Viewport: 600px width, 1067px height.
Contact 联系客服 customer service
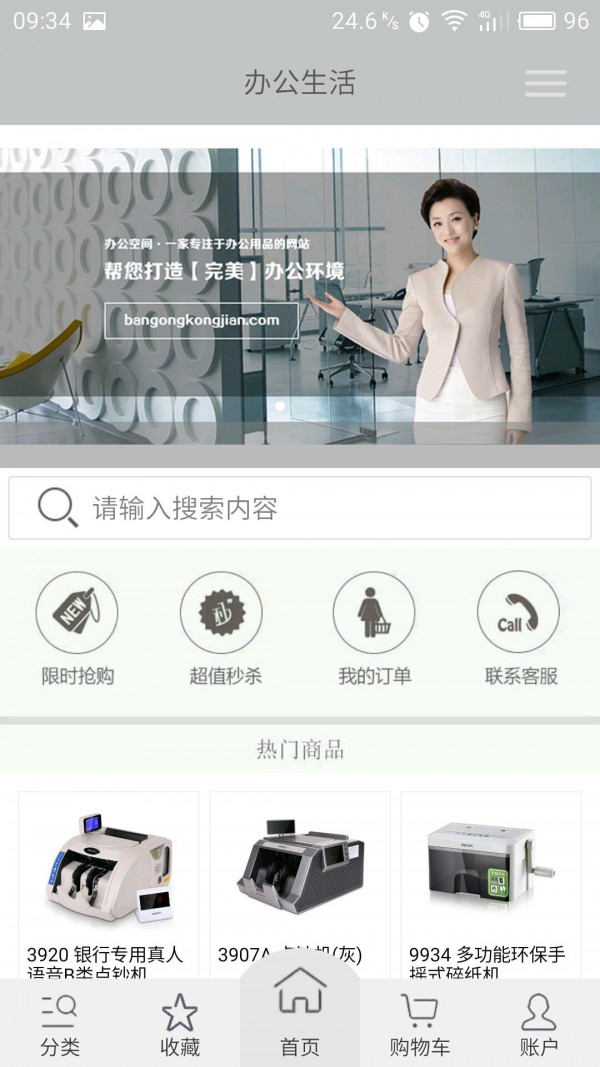coord(521,628)
